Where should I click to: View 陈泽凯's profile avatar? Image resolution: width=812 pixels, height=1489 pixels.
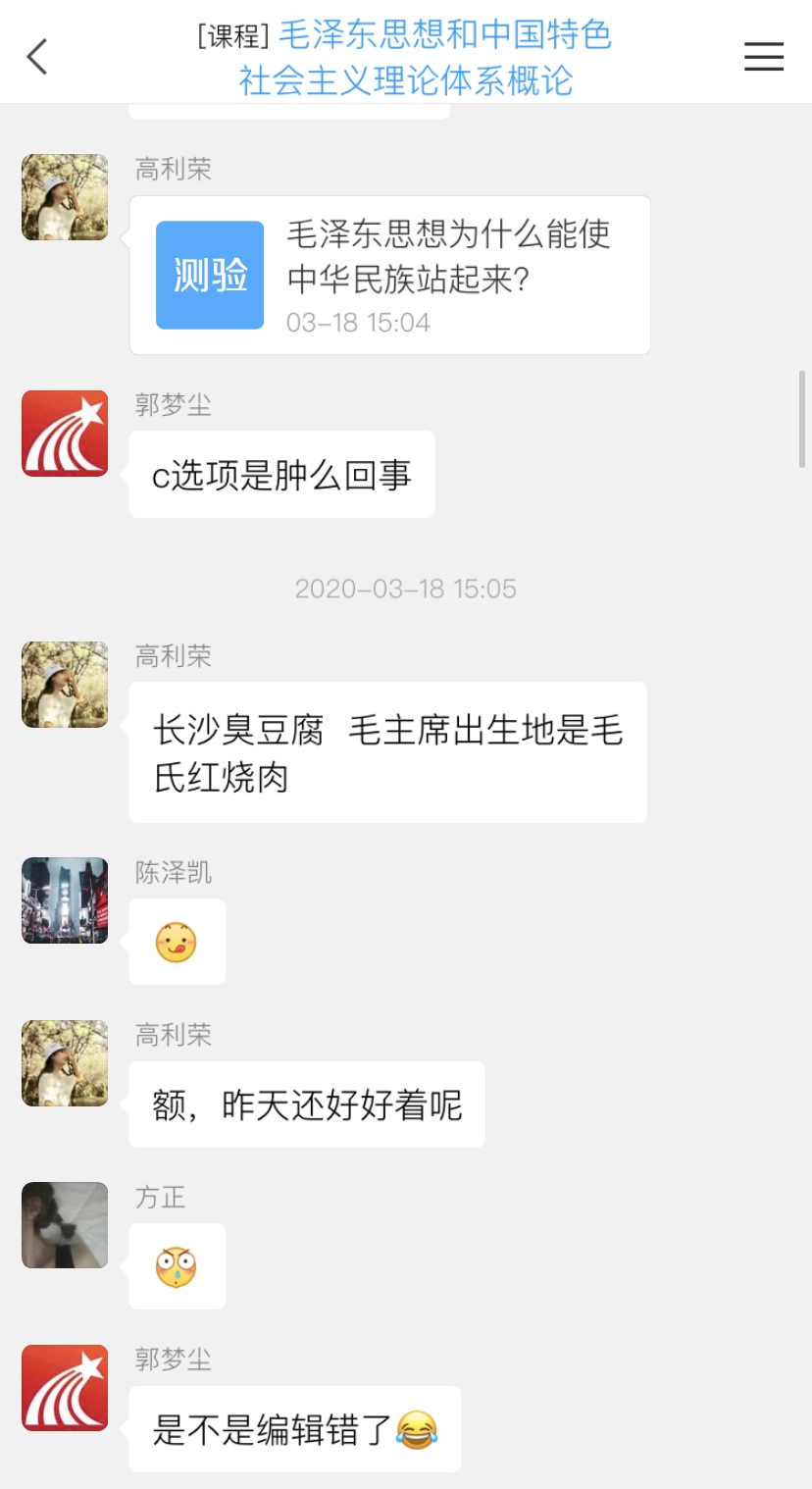[65, 900]
